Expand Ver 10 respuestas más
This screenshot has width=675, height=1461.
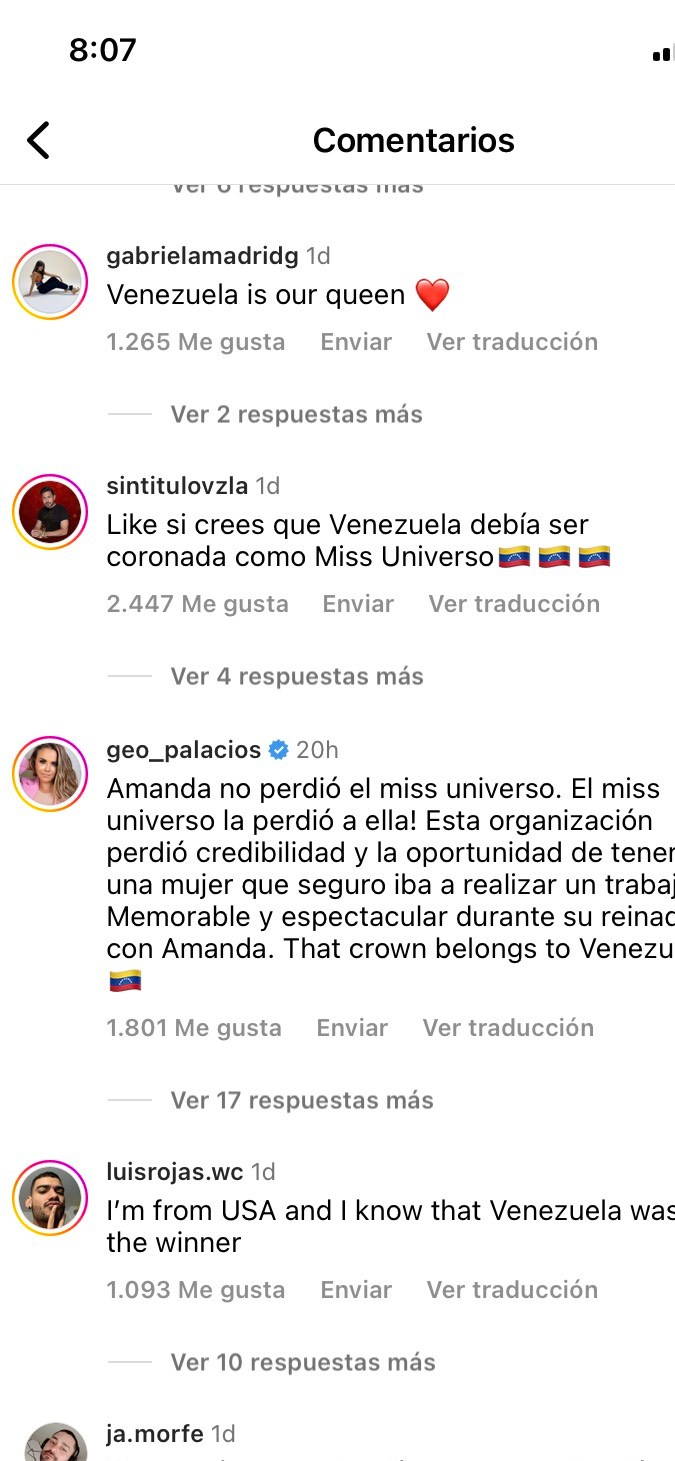point(302,1362)
